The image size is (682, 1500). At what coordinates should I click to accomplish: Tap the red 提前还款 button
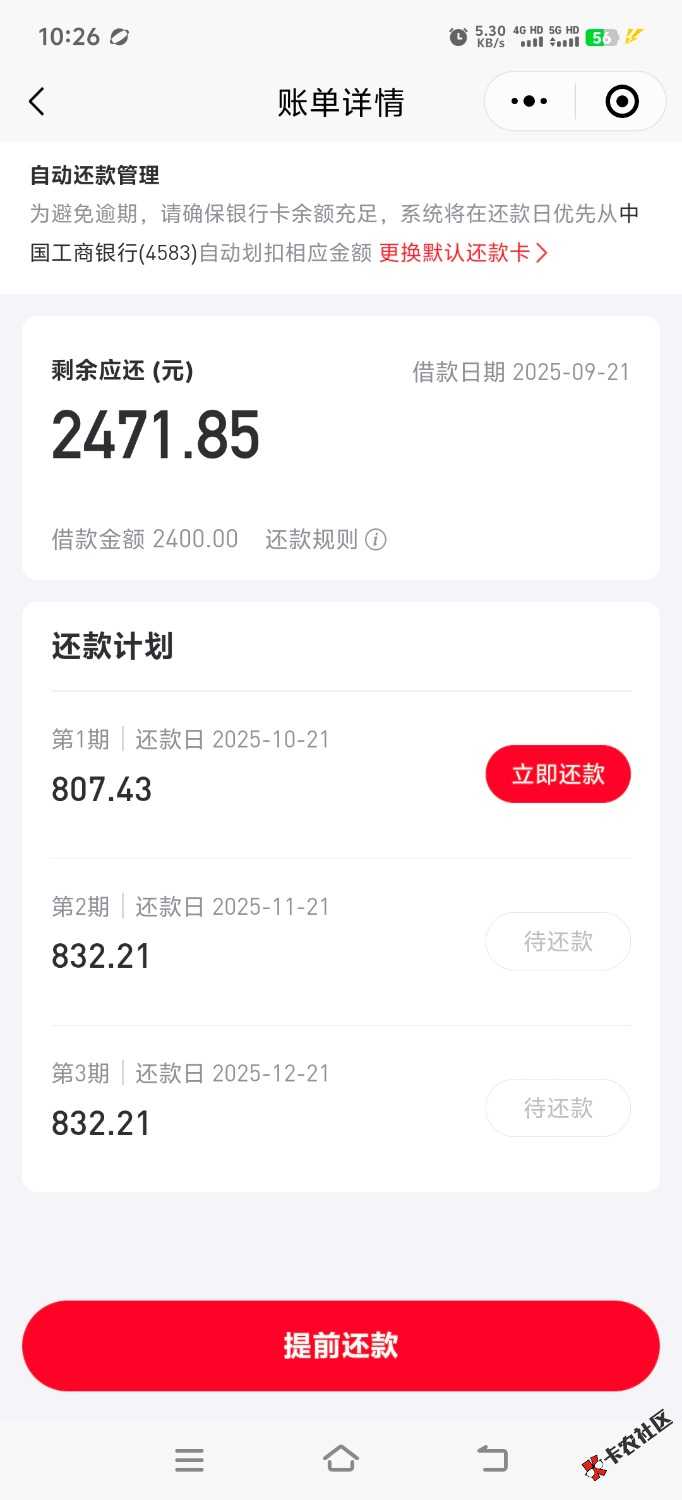point(341,1345)
